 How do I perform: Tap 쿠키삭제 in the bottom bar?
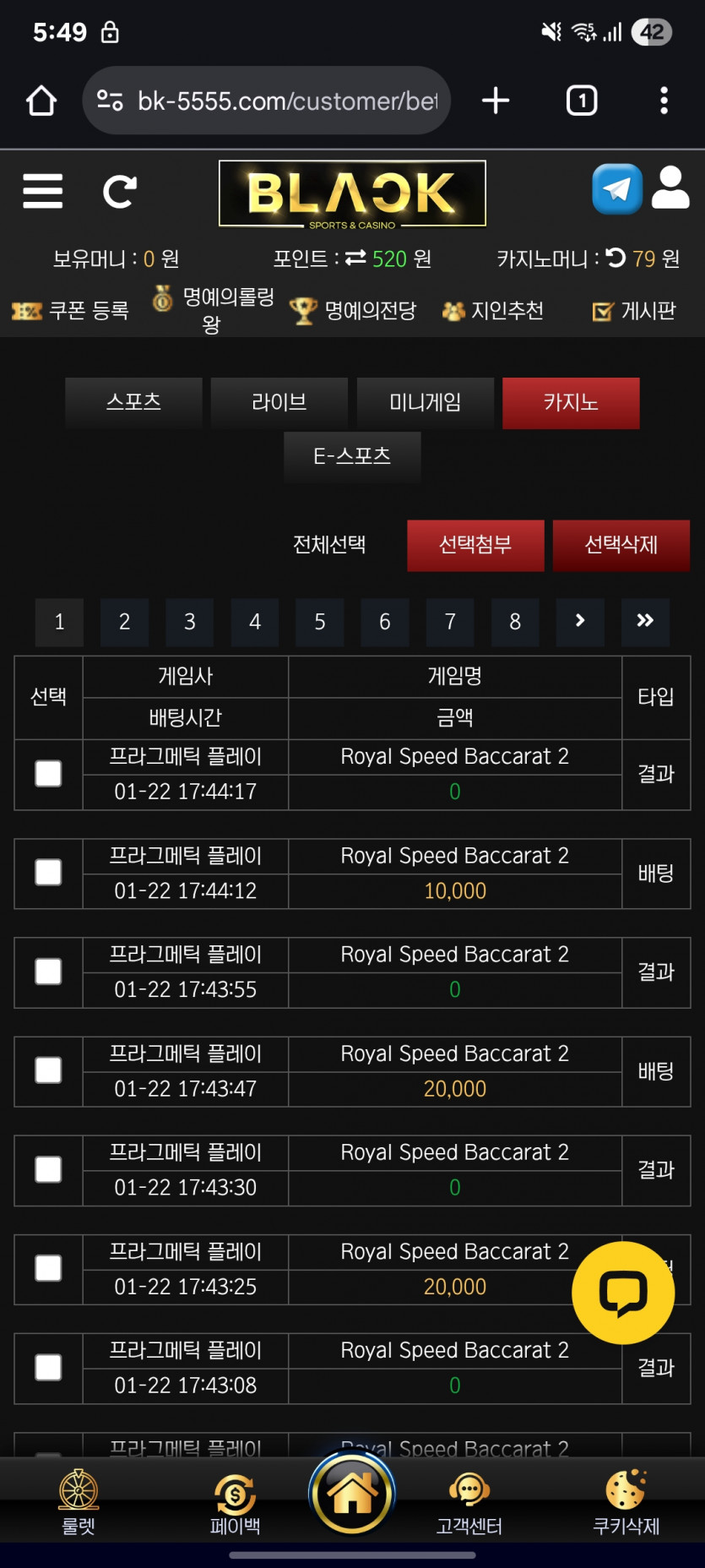pos(626,1502)
